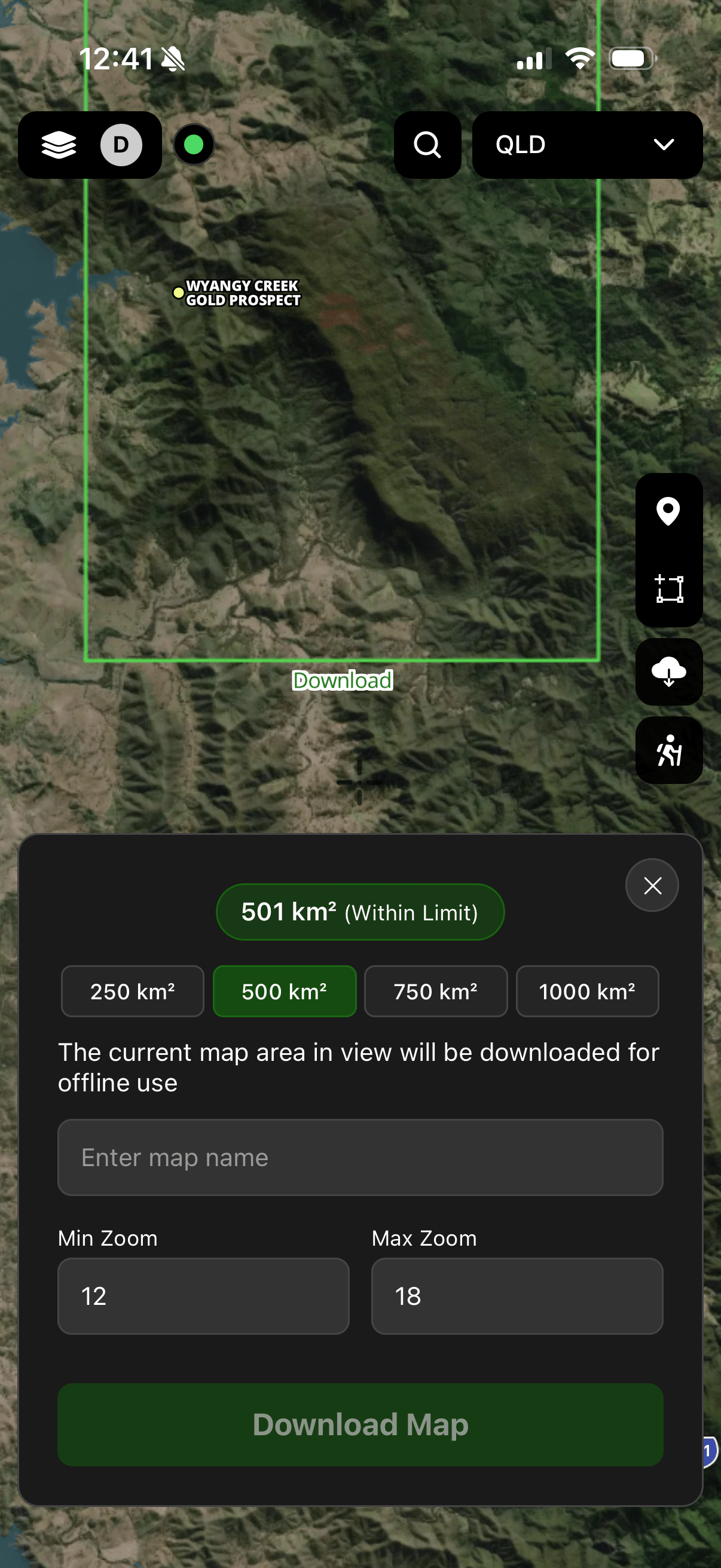This screenshot has width=721, height=1568.
Task: Edit the Max Zoom value
Action: pyautogui.click(x=517, y=1296)
